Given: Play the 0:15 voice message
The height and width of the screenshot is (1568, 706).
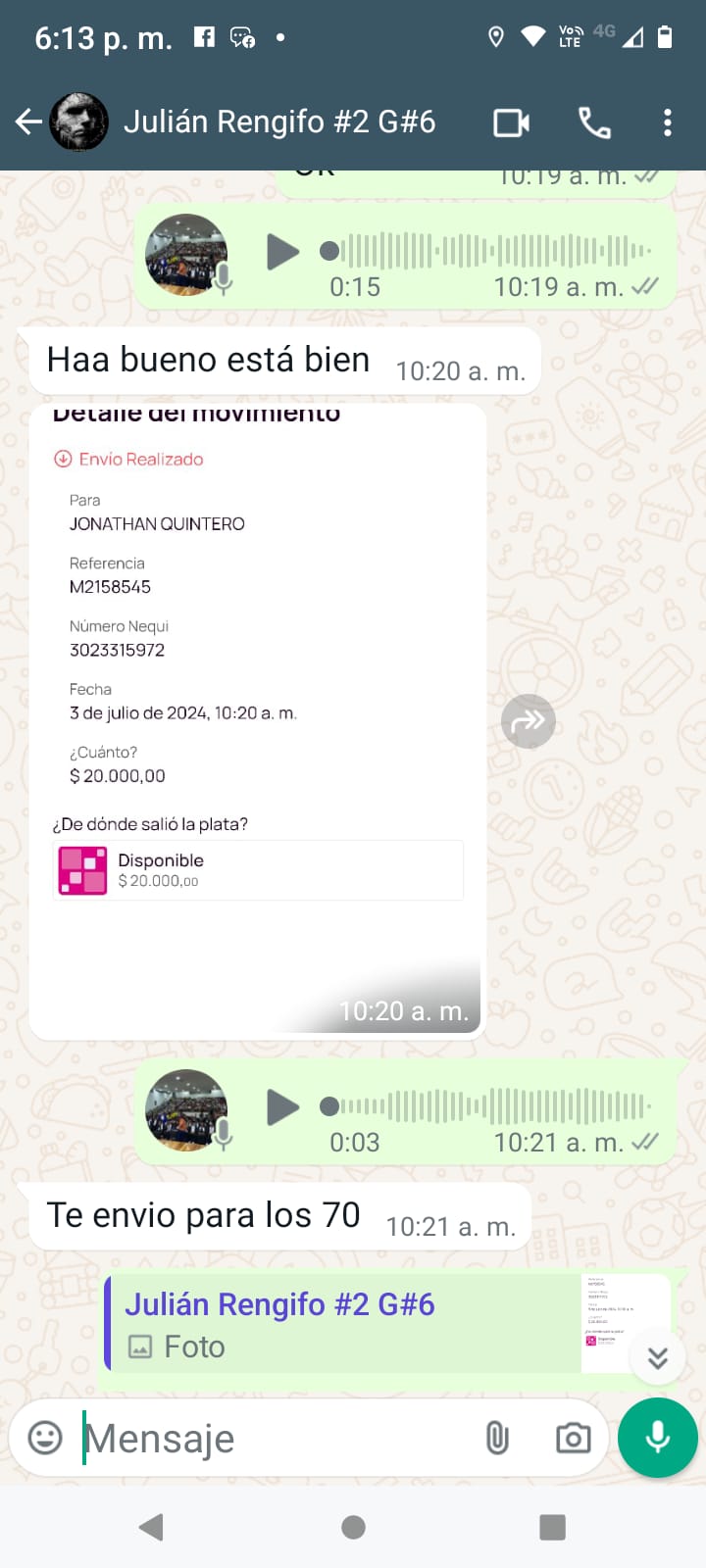Looking at the screenshot, I should [282, 252].
